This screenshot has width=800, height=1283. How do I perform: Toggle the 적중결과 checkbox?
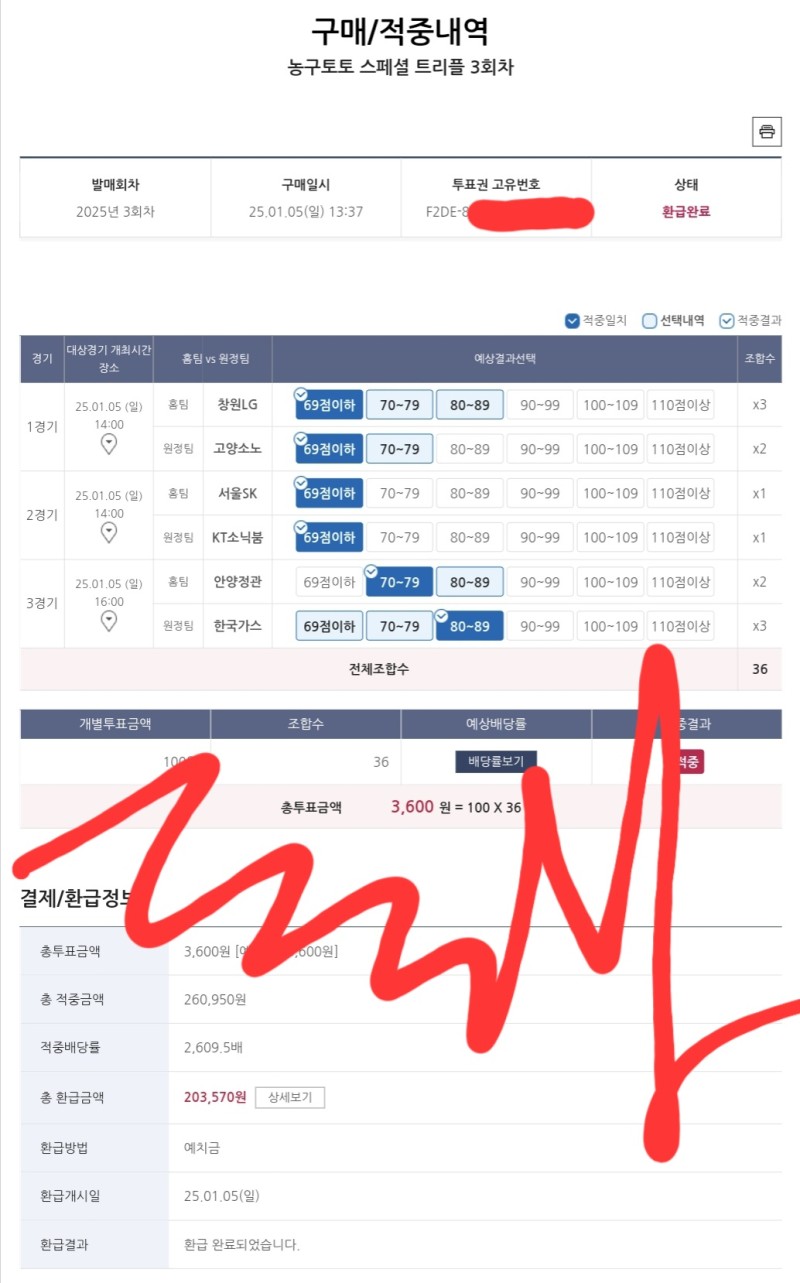coord(727,321)
